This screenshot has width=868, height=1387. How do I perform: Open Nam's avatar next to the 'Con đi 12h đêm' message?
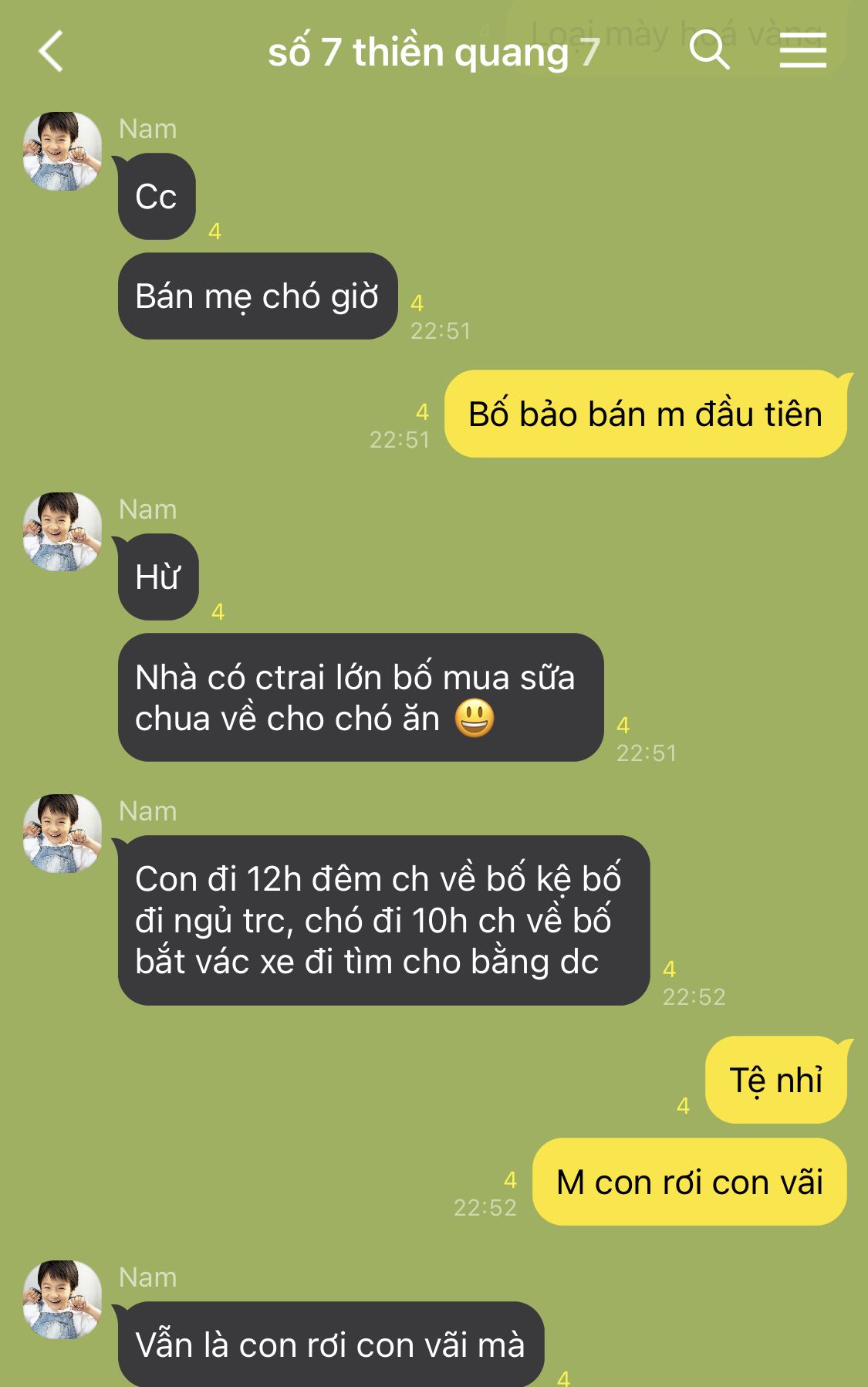pyautogui.click(x=62, y=834)
